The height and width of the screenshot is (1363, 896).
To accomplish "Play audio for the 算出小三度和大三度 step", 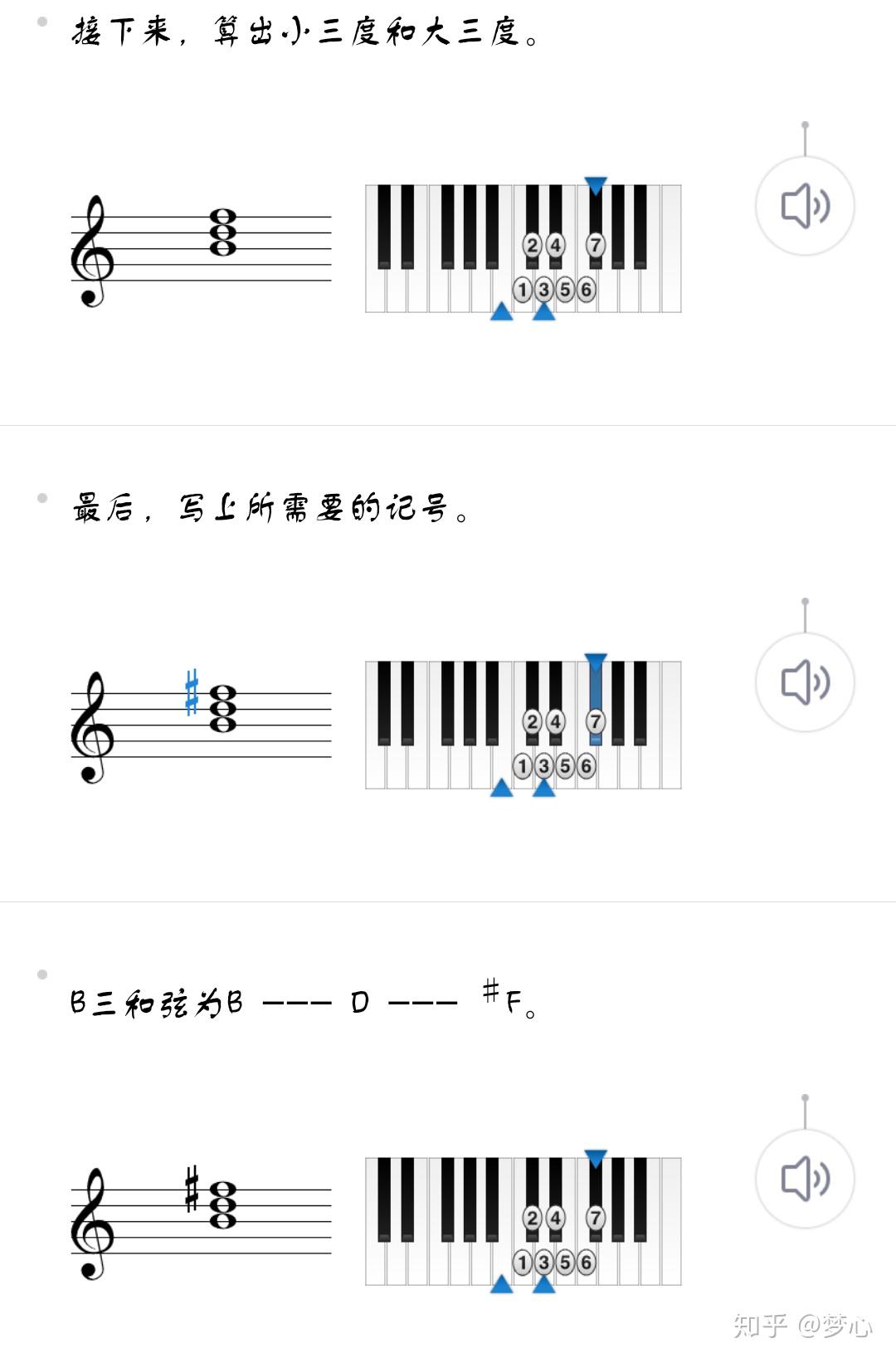I will pyautogui.click(x=804, y=206).
